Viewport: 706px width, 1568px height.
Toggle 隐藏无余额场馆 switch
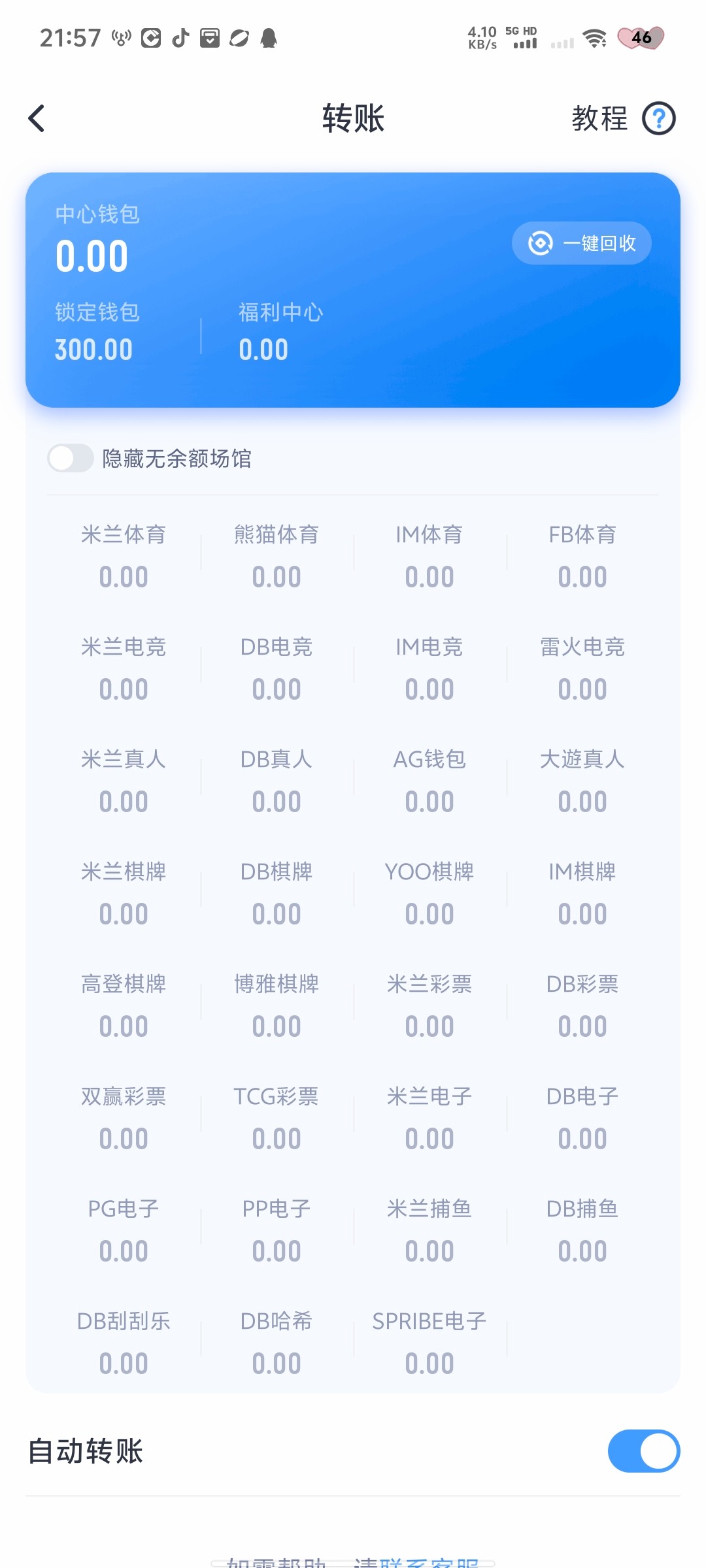click(71, 458)
